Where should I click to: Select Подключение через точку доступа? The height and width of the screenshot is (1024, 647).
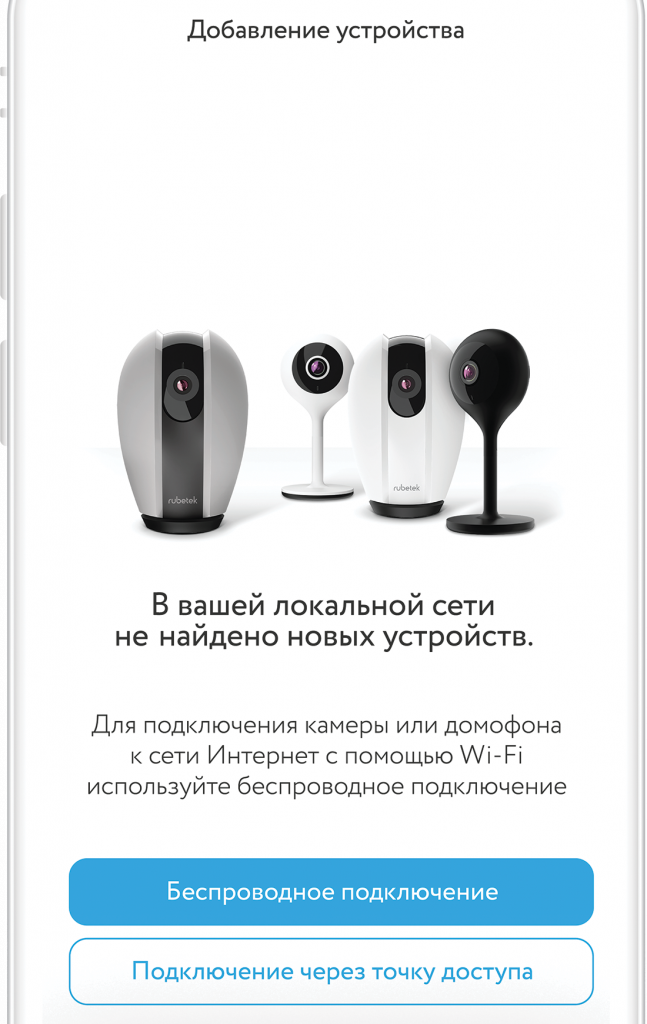point(331,971)
